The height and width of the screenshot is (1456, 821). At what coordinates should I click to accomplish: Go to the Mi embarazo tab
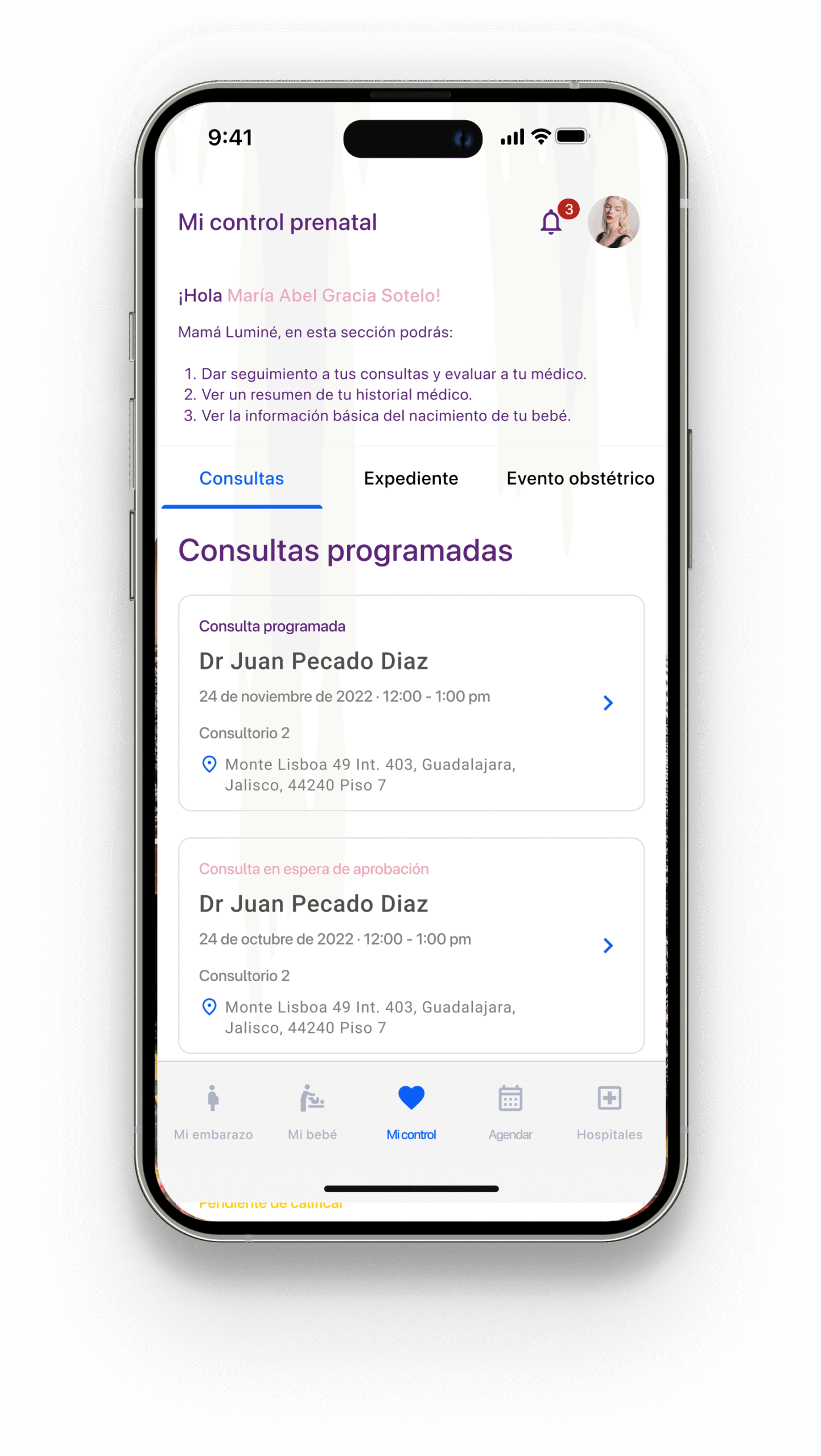(213, 1112)
